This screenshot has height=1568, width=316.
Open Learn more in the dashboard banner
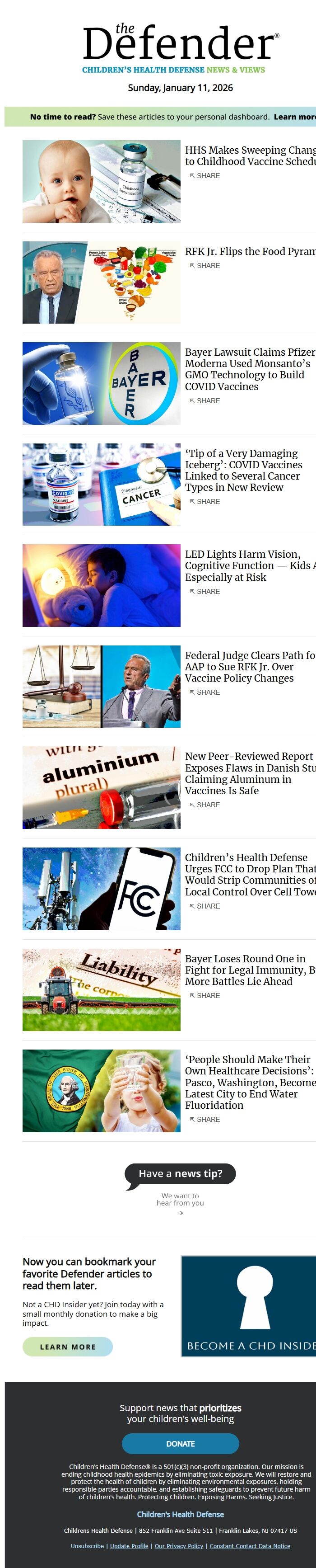click(294, 117)
